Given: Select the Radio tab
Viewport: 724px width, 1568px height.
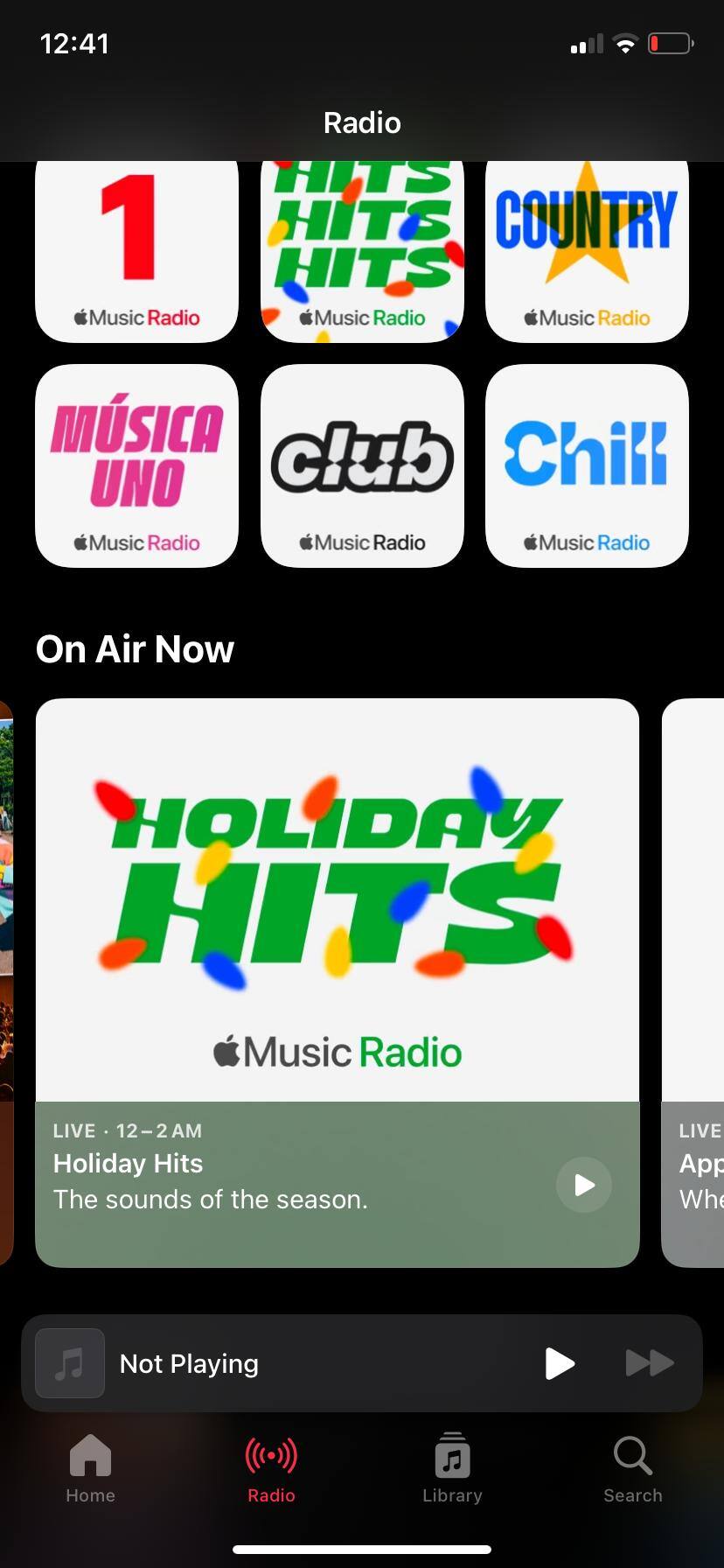Looking at the screenshot, I should coord(271,1468).
